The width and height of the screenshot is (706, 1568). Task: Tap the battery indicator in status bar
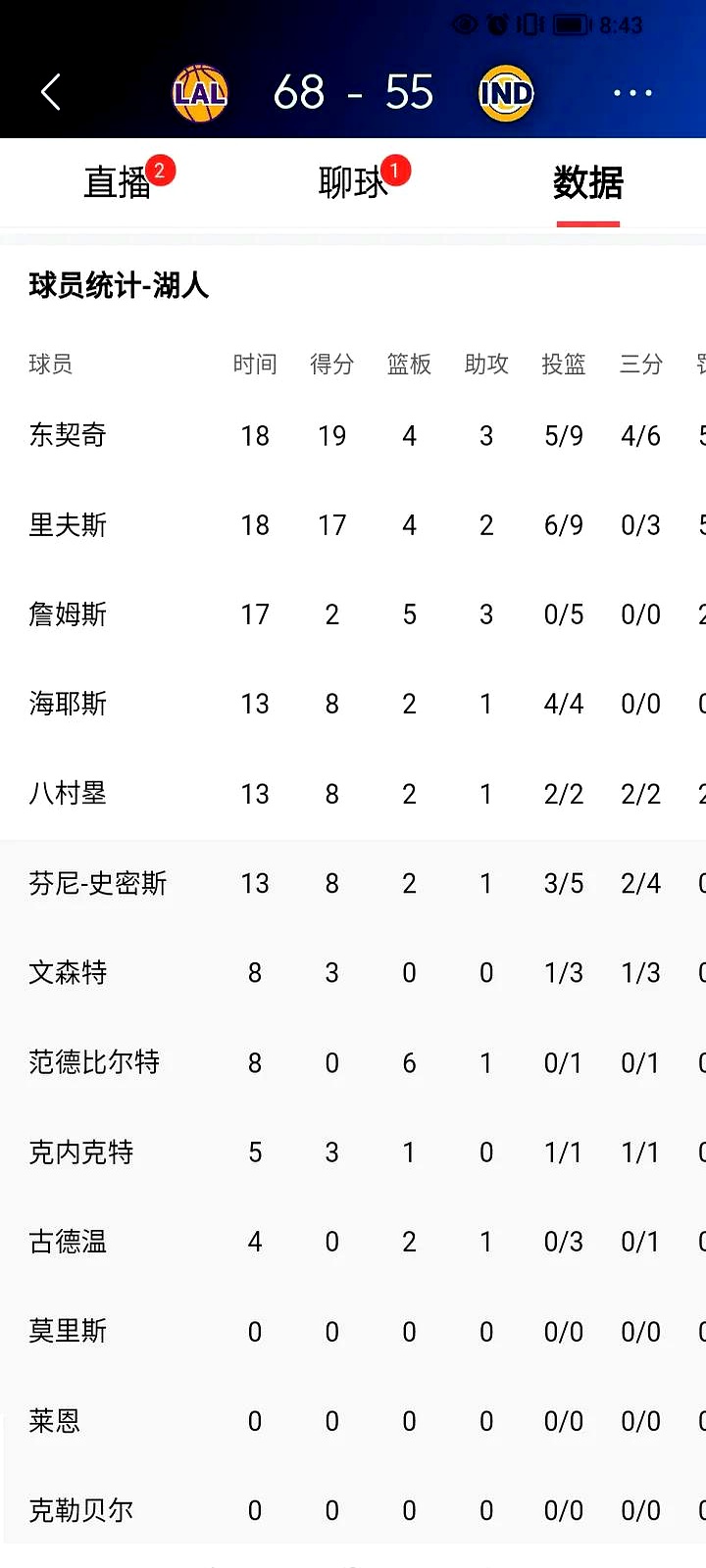(x=570, y=25)
